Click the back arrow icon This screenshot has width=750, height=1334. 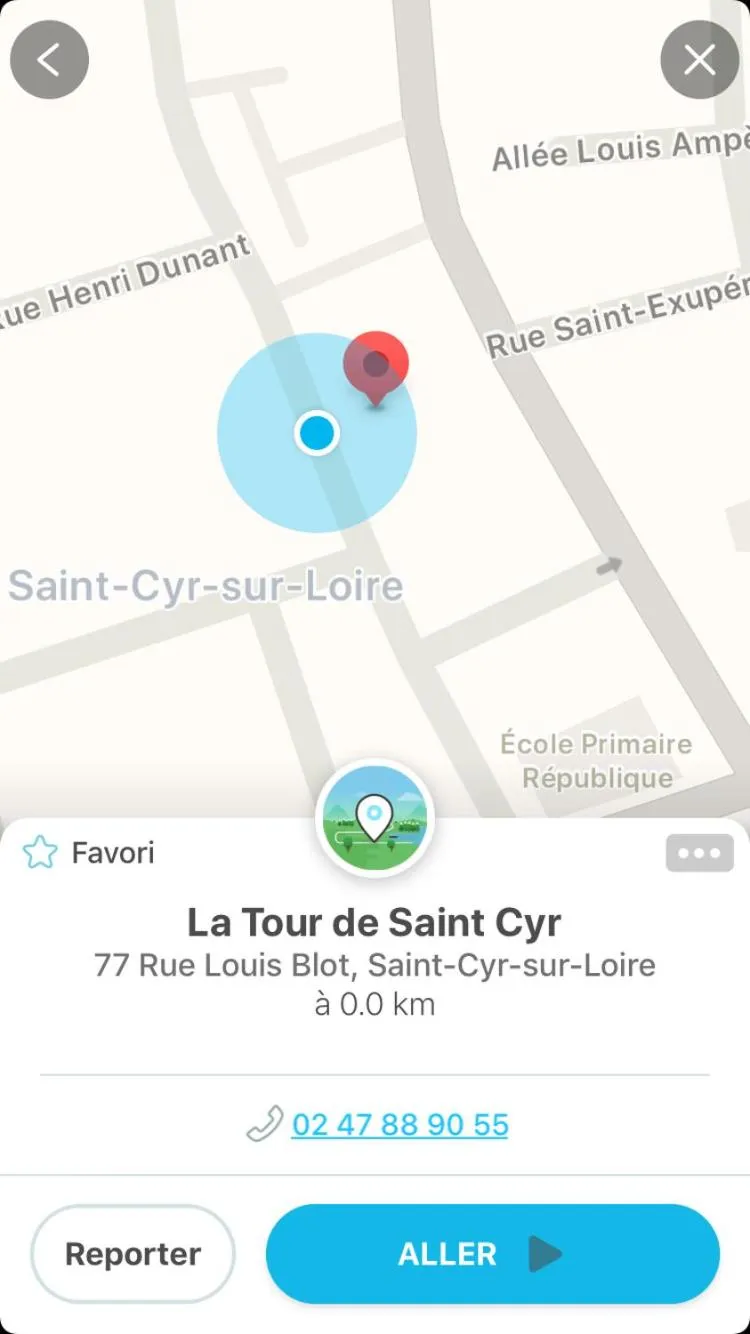coord(48,59)
